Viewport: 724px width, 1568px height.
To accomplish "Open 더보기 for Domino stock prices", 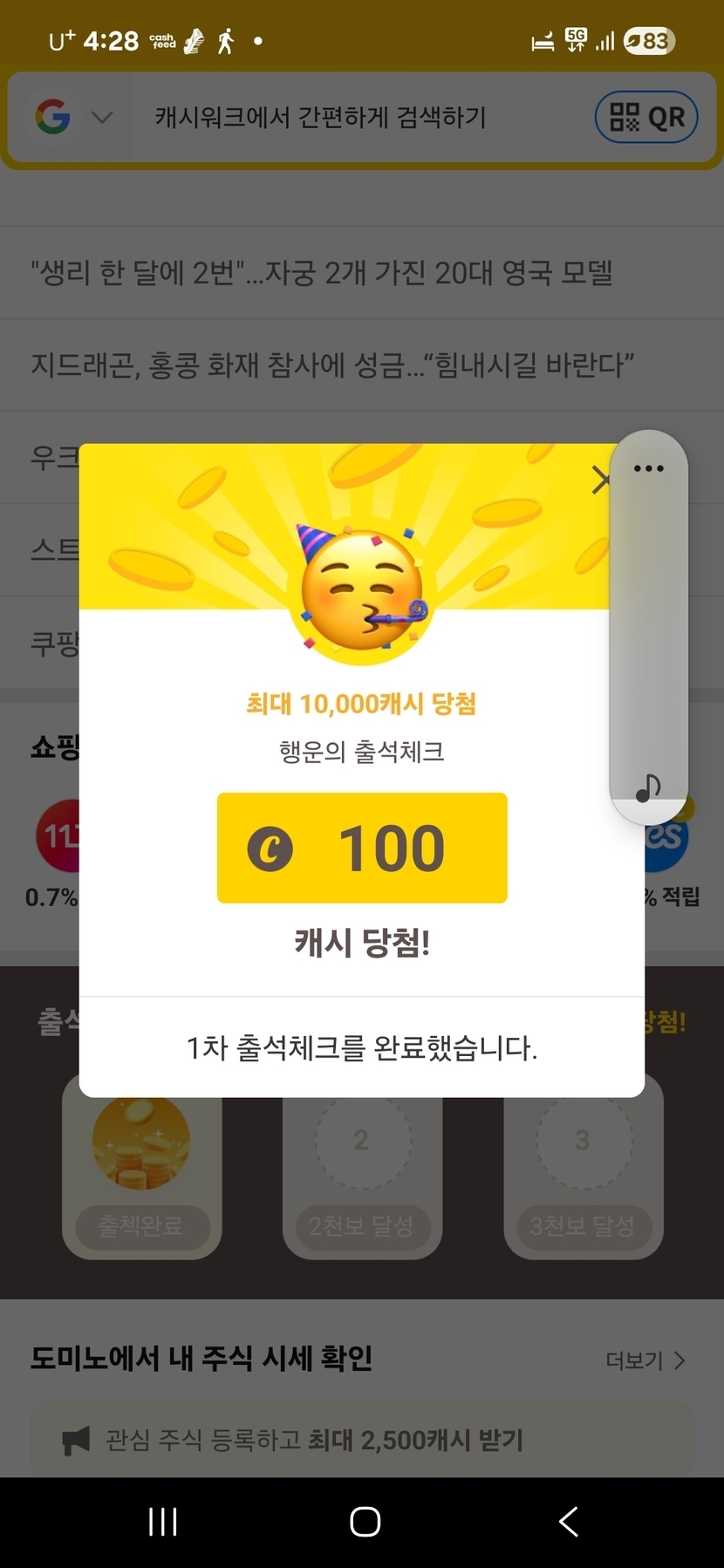I will [645, 1360].
